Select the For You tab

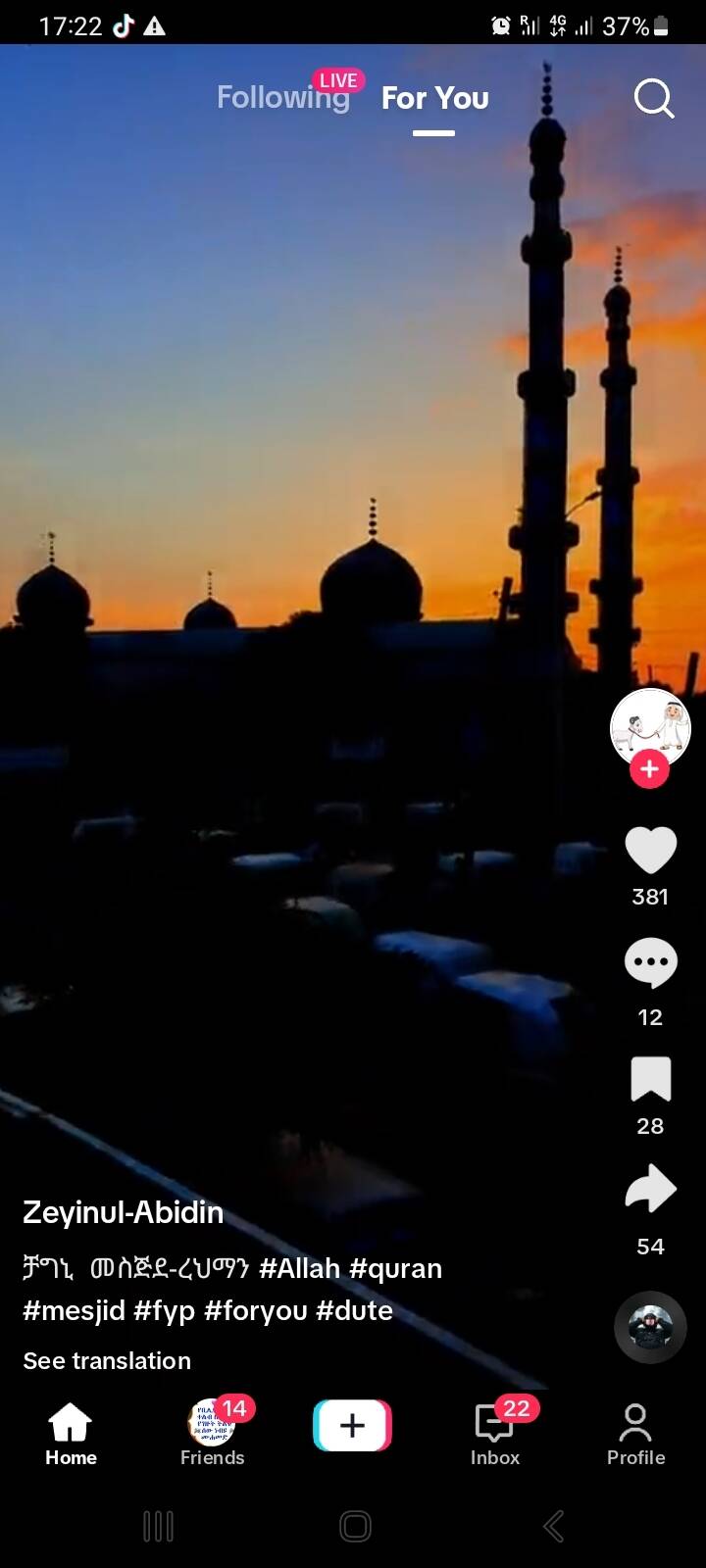pos(434,98)
